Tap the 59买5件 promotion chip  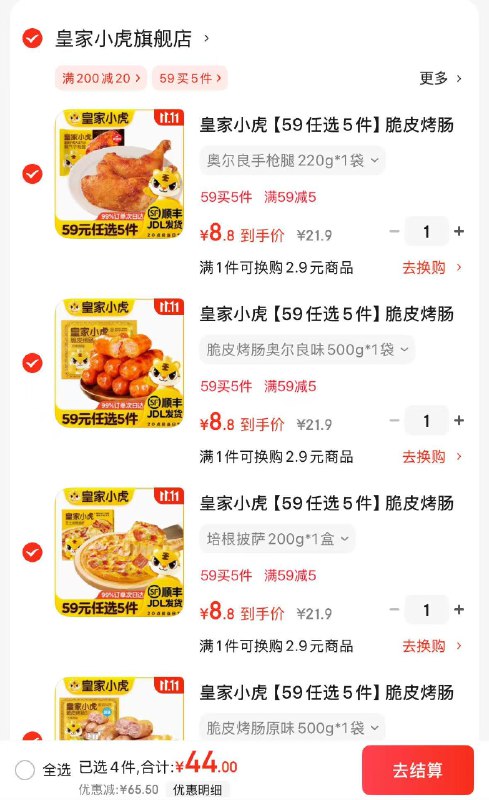point(190,79)
